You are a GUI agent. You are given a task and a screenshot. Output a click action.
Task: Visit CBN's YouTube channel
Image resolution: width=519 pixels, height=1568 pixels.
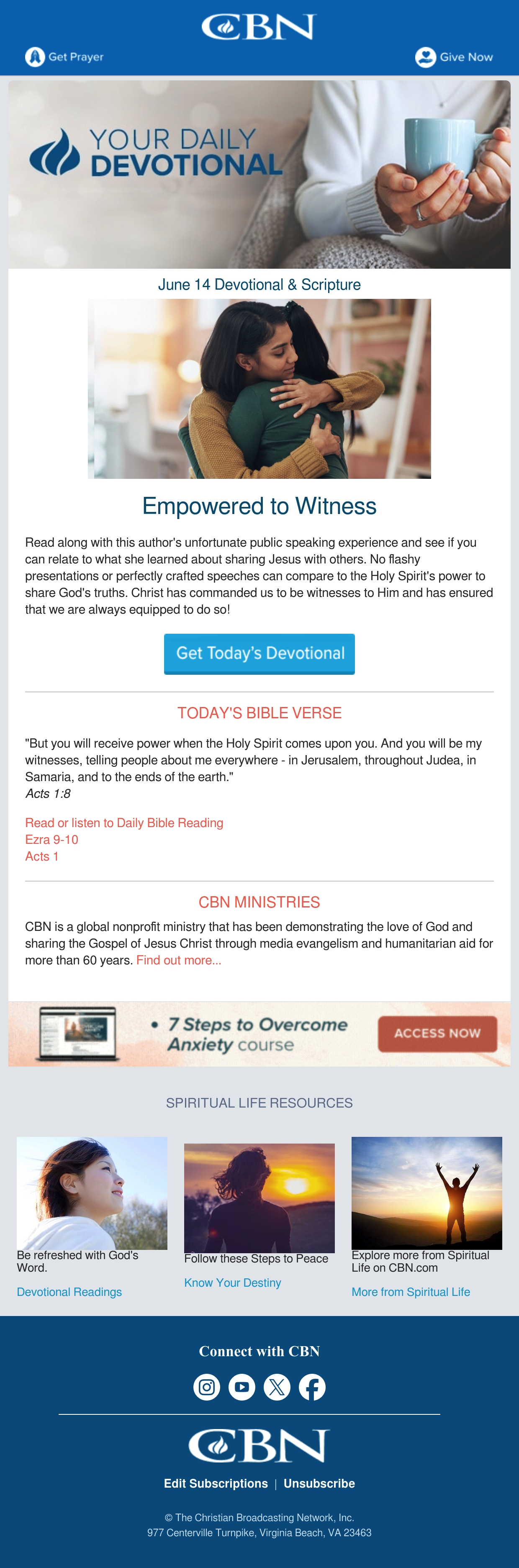coord(242,1387)
